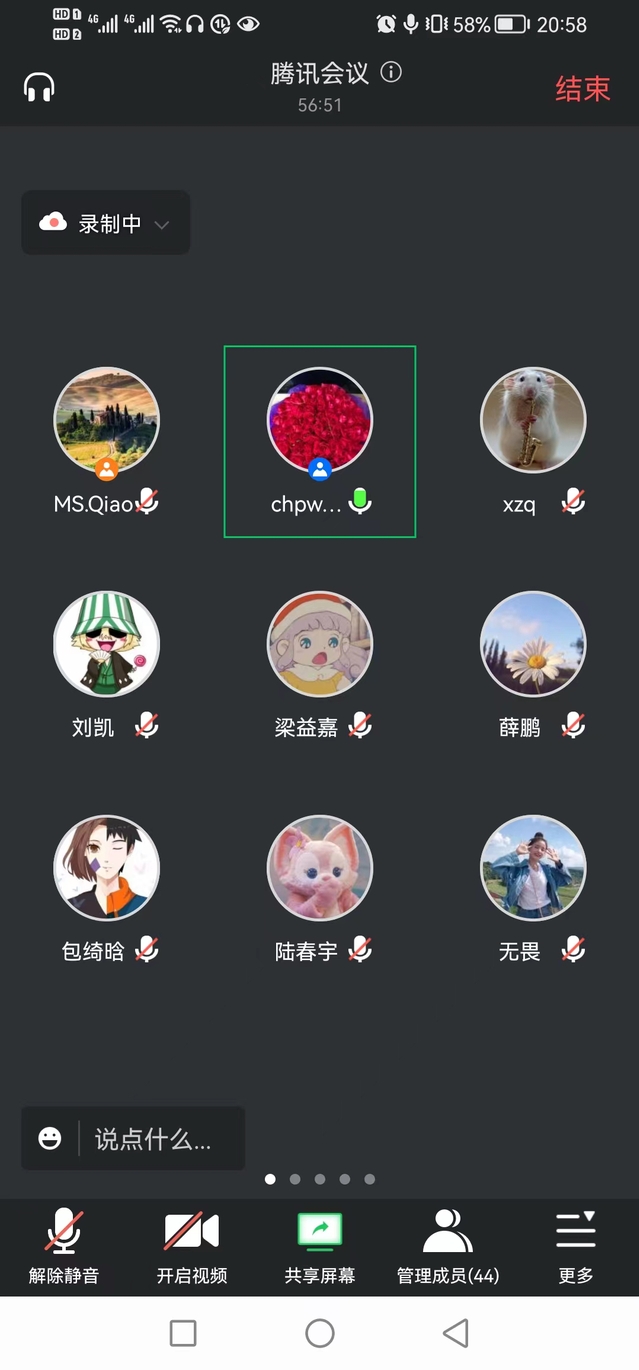Turn on camera with 开启视频
This screenshot has height=1370, width=639.
191,1246
